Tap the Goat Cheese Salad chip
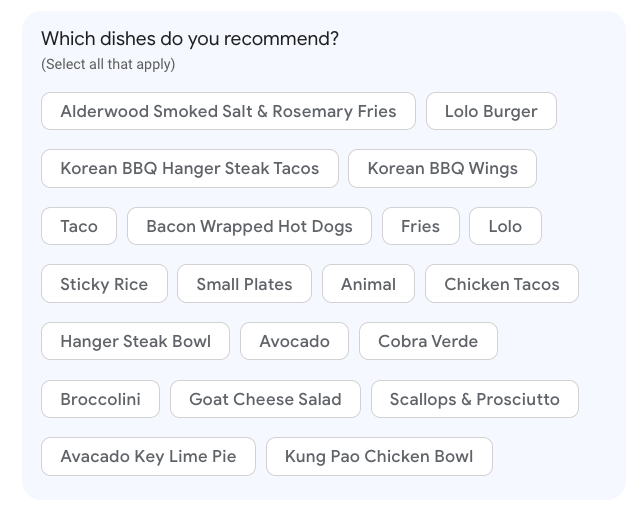Screen dimensions: 633x513 [x=265, y=399]
